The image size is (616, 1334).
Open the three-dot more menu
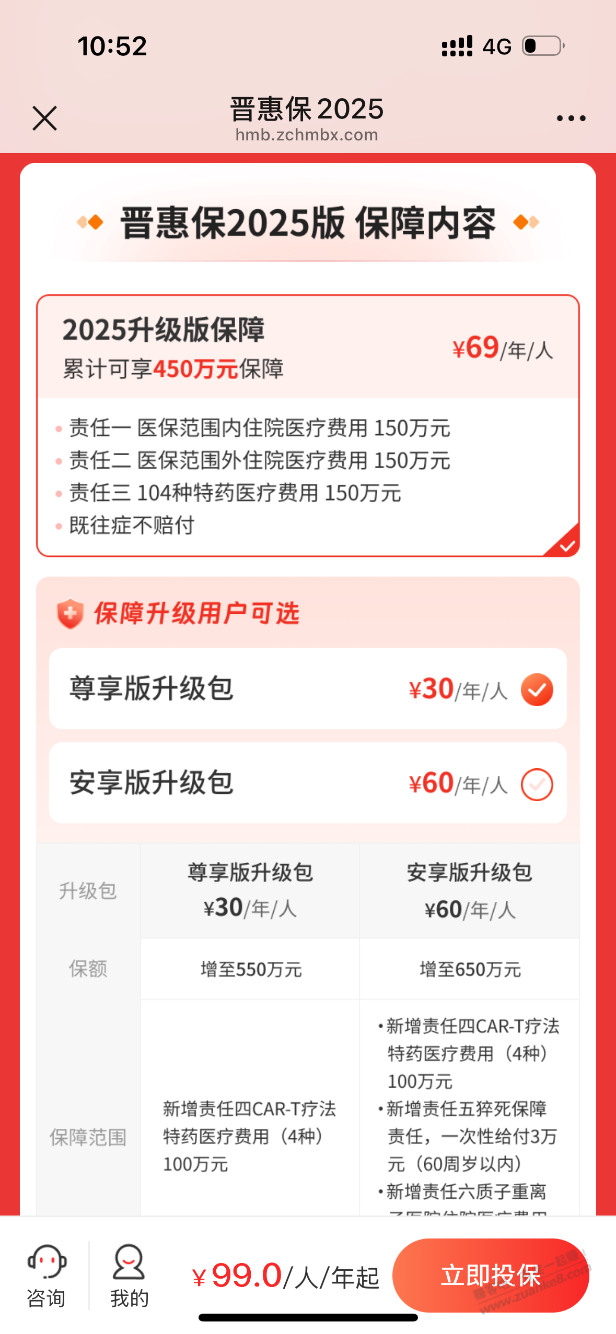(571, 119)
